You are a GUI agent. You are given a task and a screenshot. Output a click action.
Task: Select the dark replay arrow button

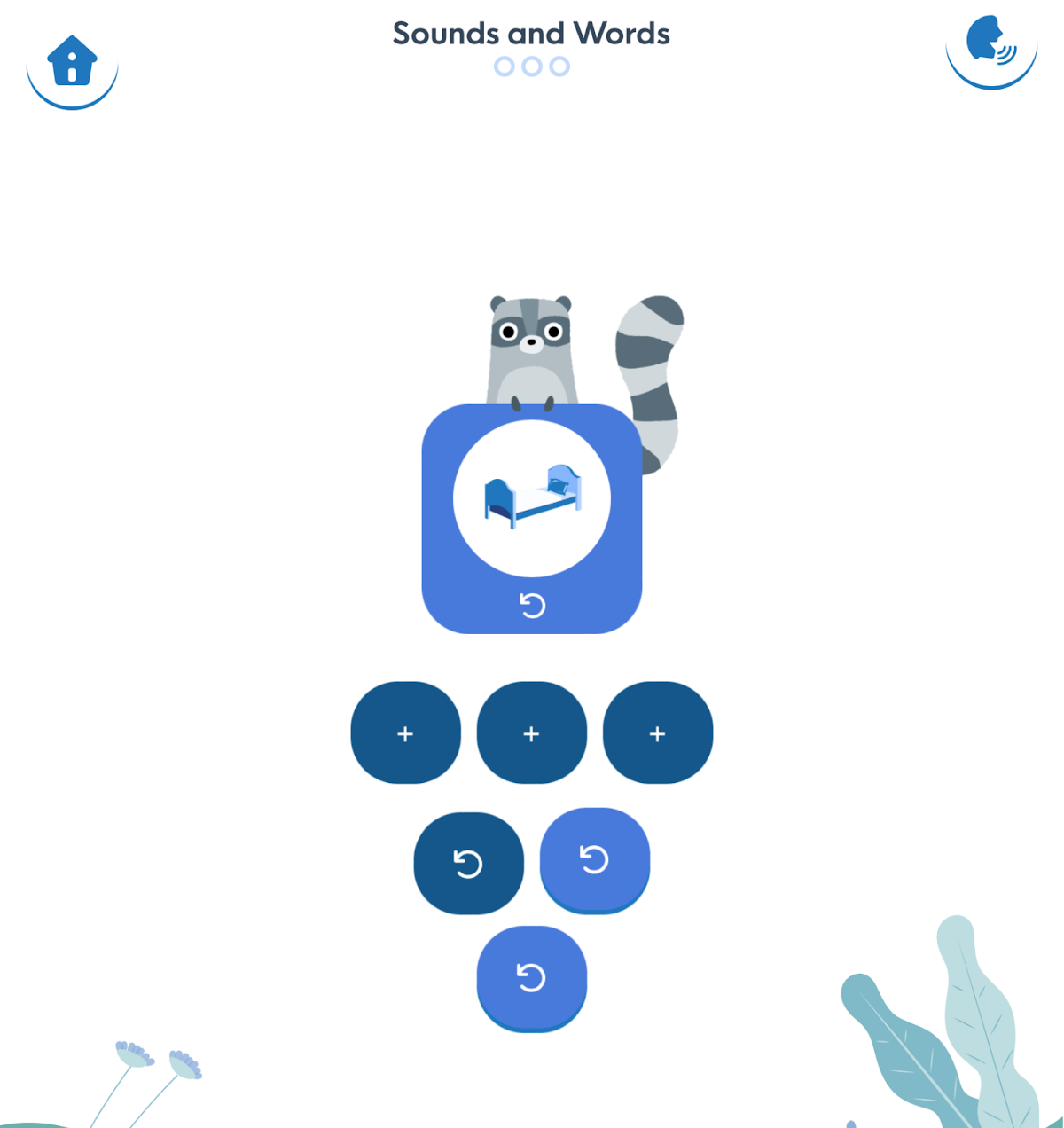point(468,862)
